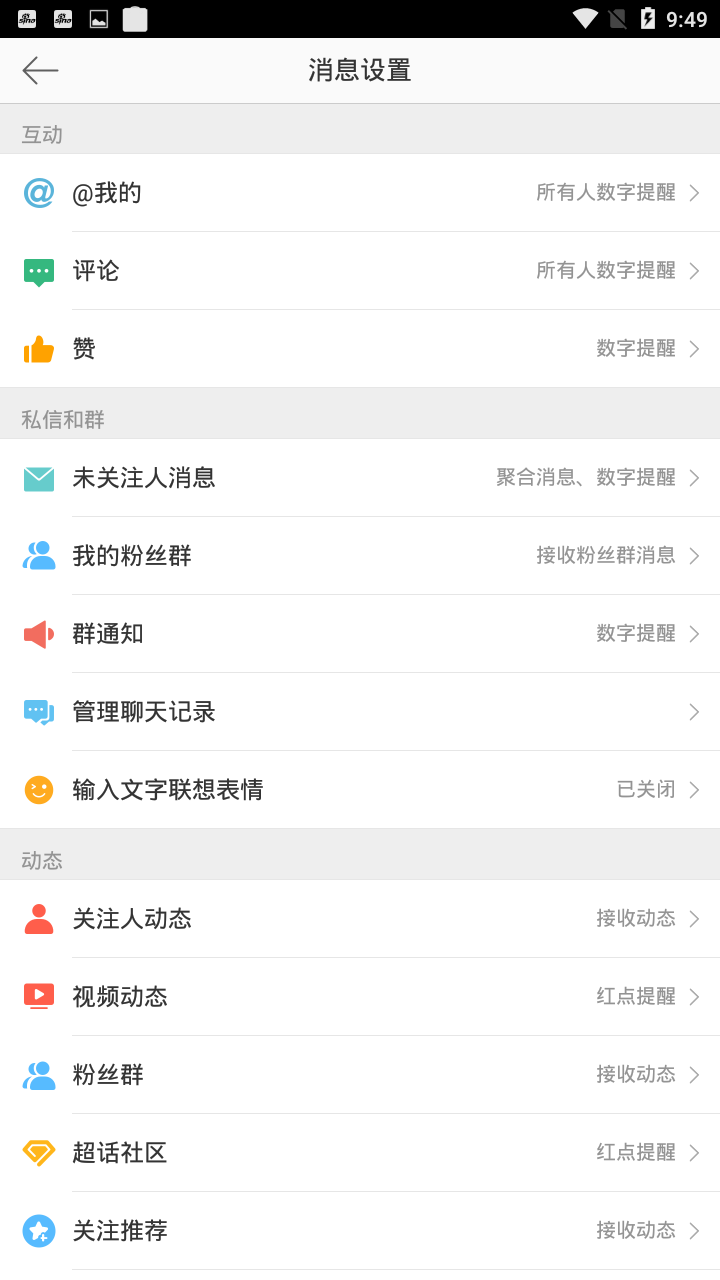Click the 视频动态 video play icon
The image size is (720, 1280).
tap(38, 996)
